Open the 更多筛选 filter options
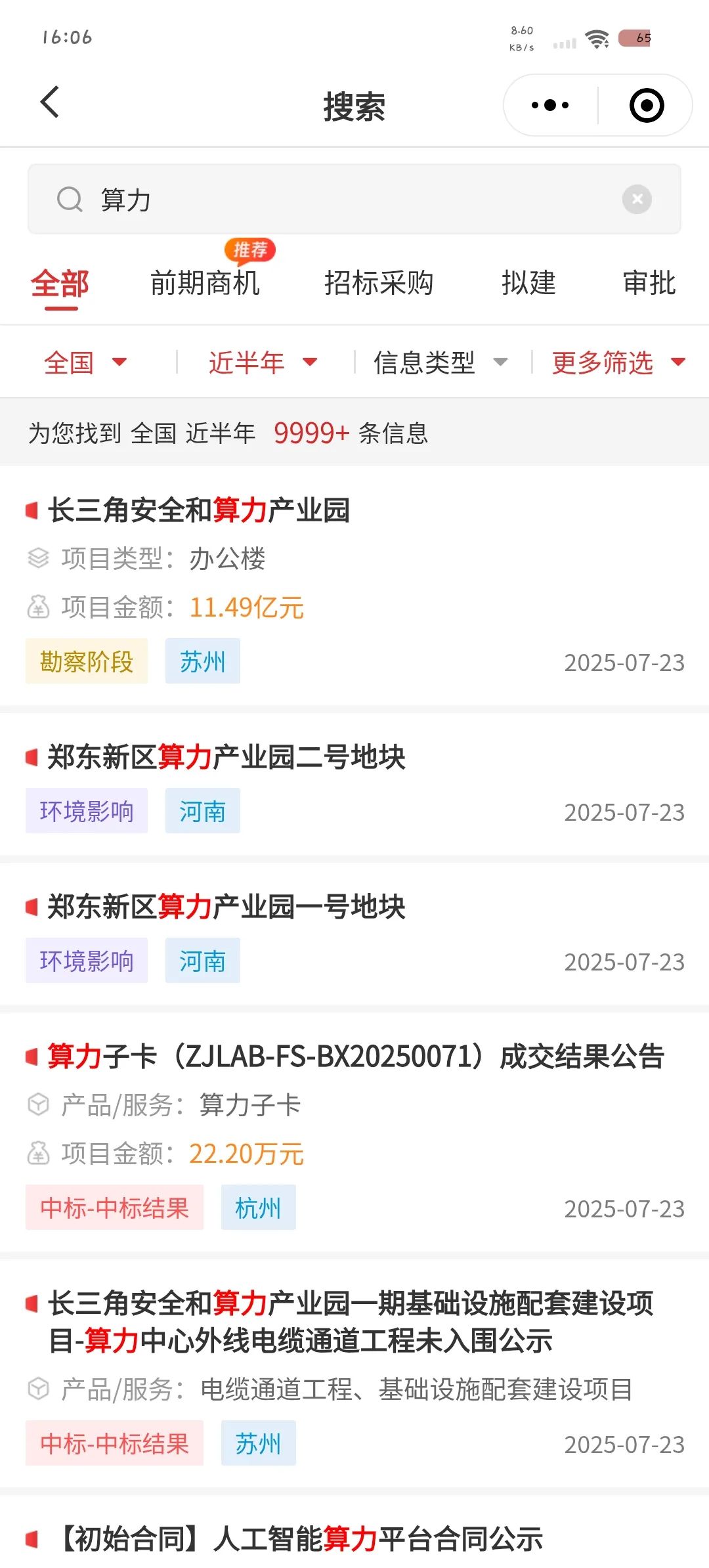709x1568 pixels. [618, 362]
